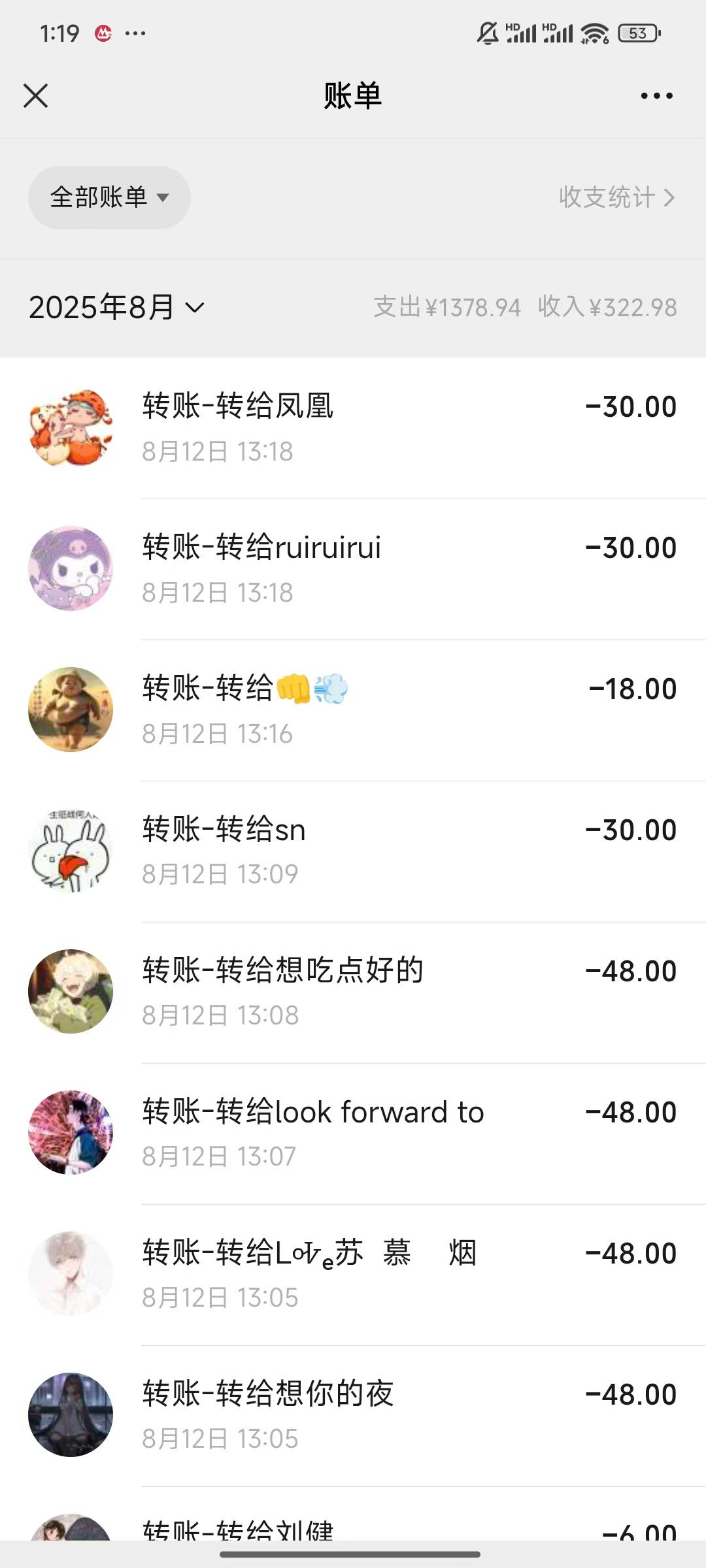Open the more options menu at top right
Image resolution: width=706 pixels, height=1568 pixels.
(656, 95)
